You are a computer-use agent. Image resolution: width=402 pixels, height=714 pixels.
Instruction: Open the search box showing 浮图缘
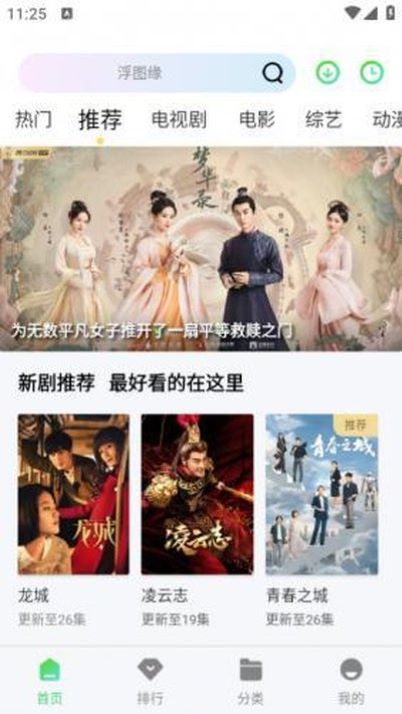click(x=157, y=73)
